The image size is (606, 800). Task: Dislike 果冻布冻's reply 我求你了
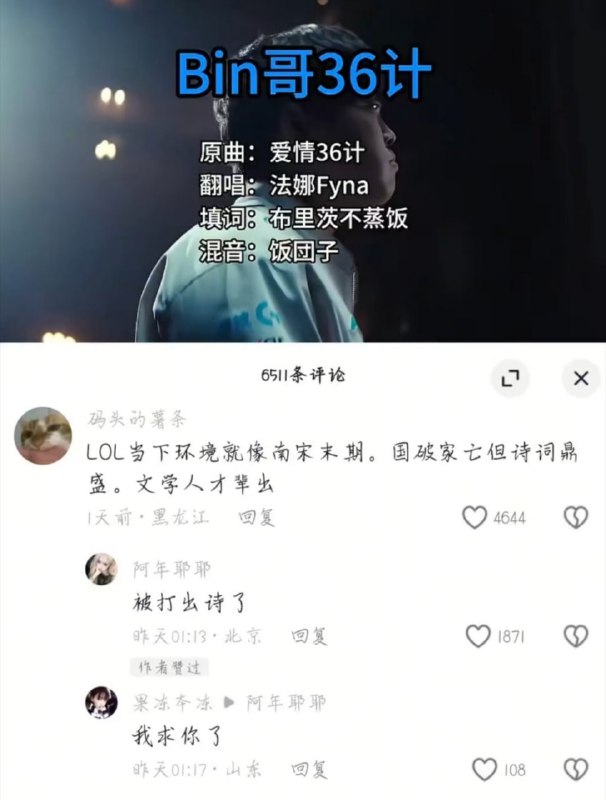click(575, 769)
